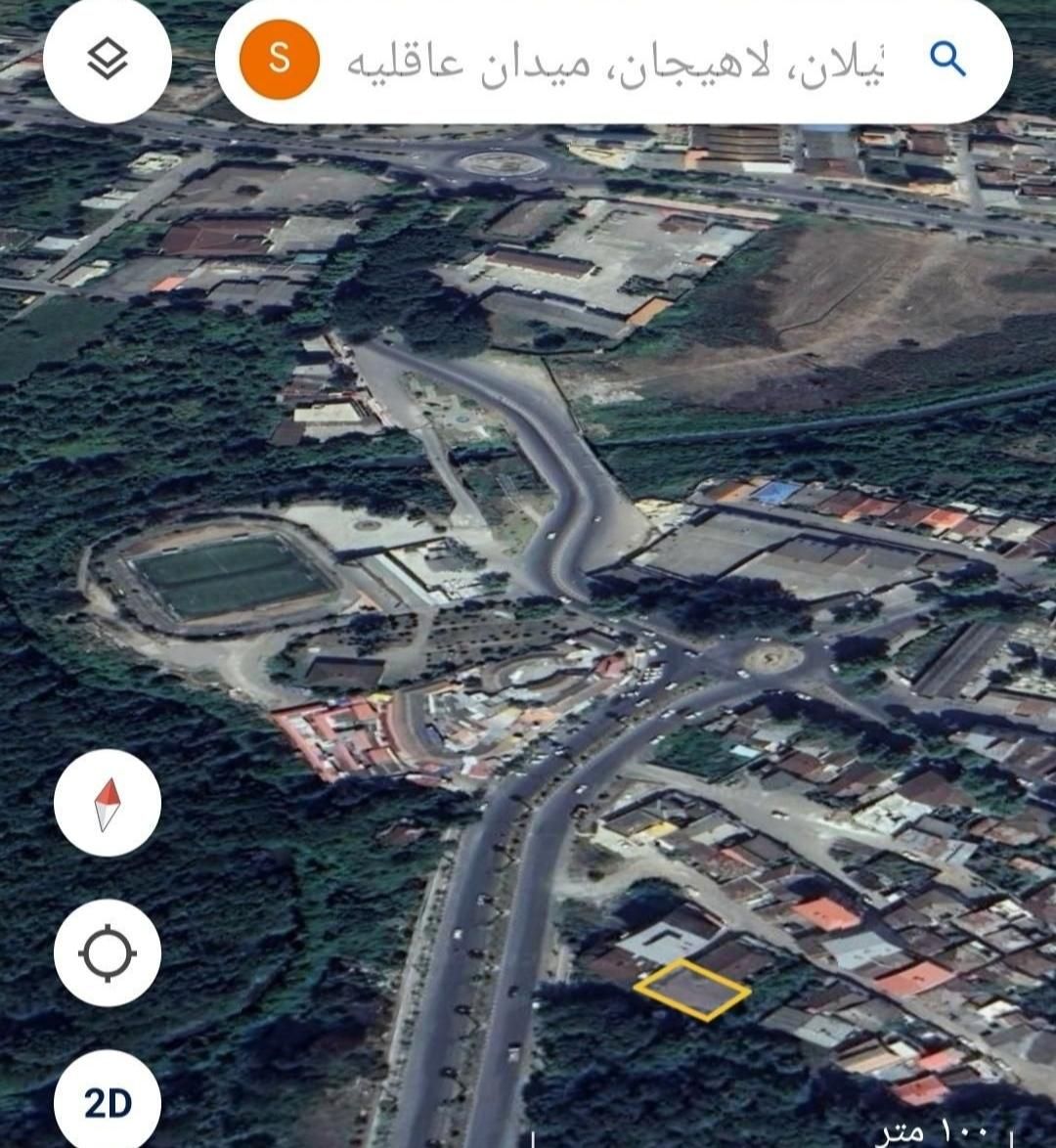Open the map layers selector

(108, 60)
